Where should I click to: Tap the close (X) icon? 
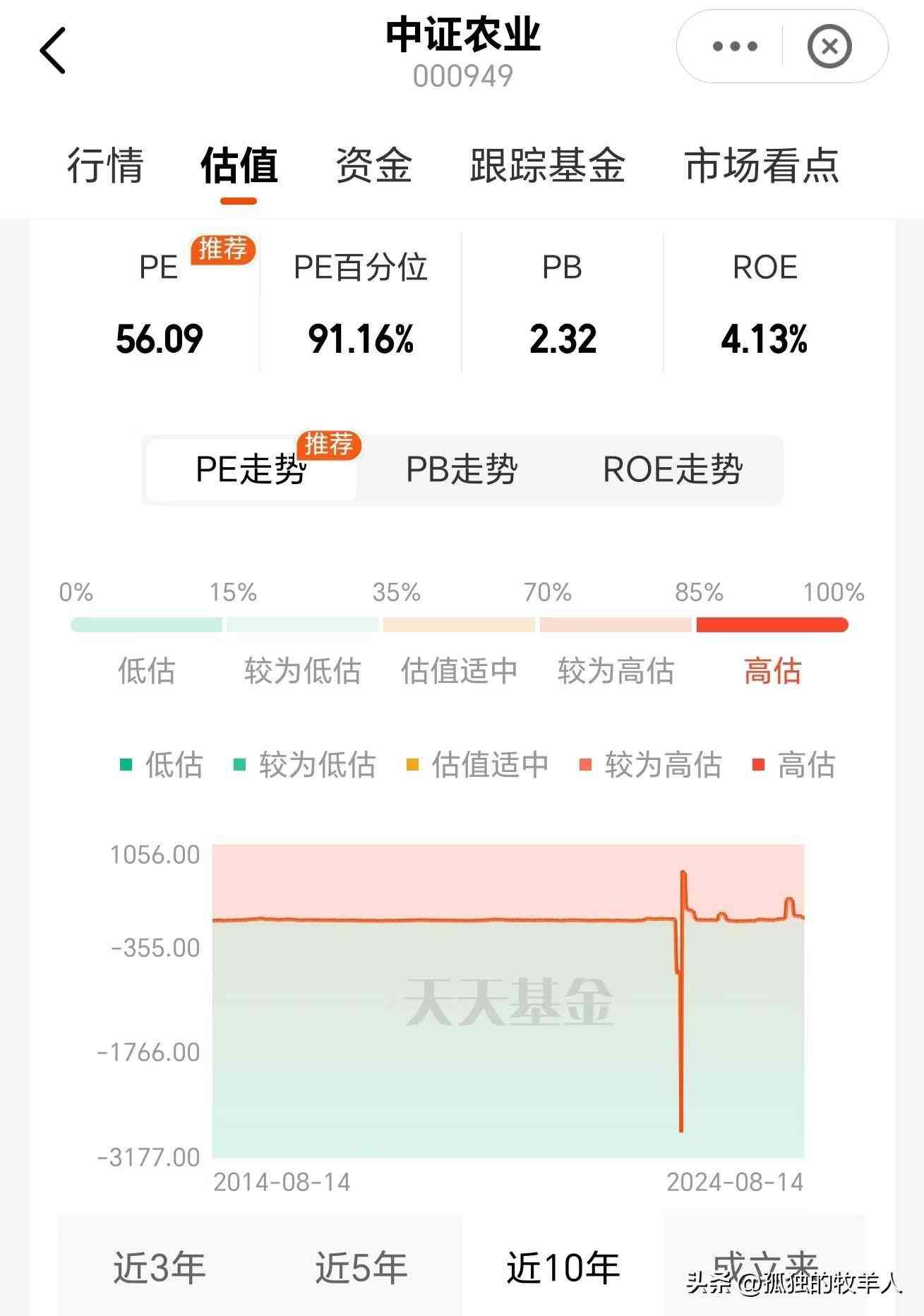coord(830,45)
